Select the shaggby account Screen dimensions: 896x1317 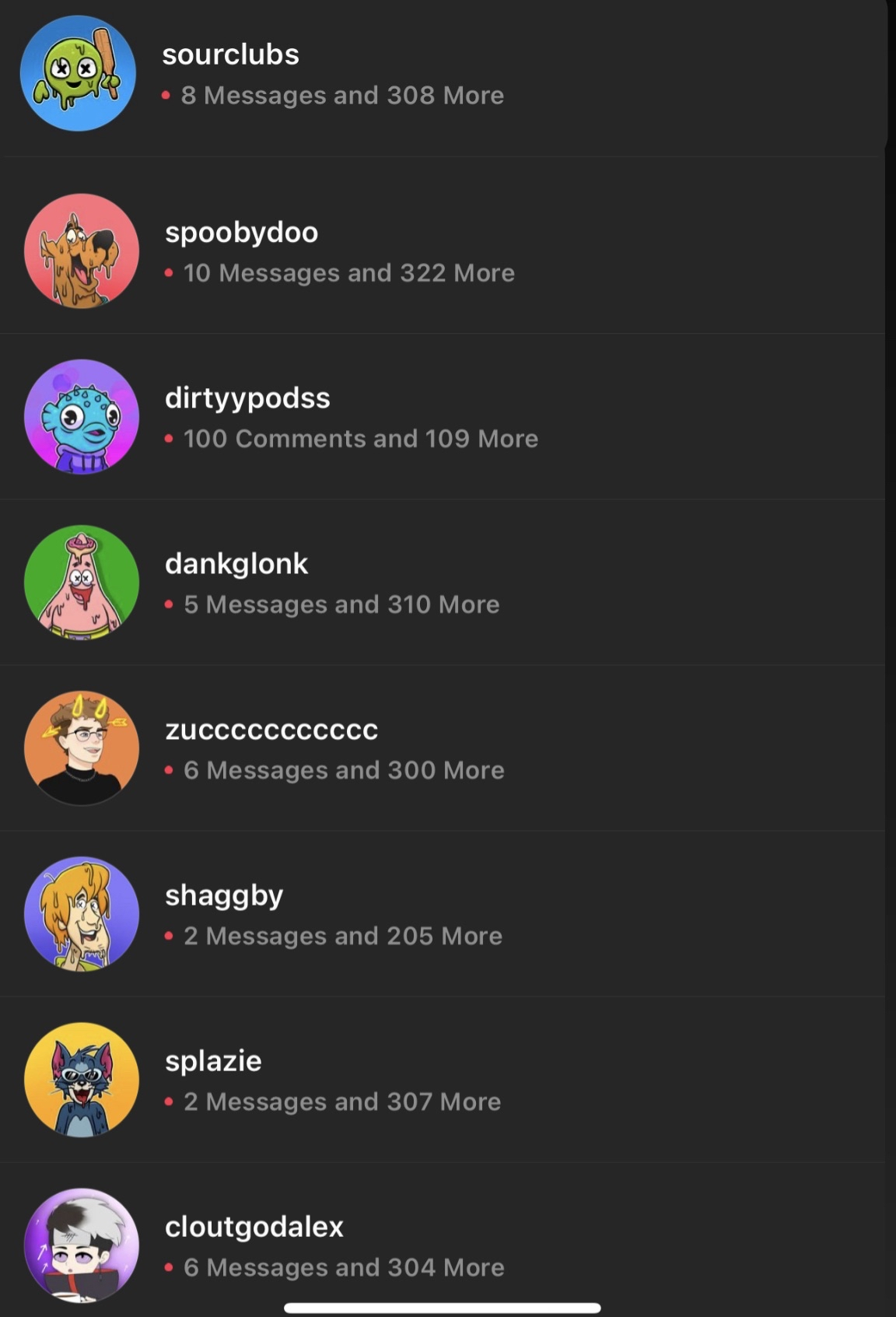333,915
